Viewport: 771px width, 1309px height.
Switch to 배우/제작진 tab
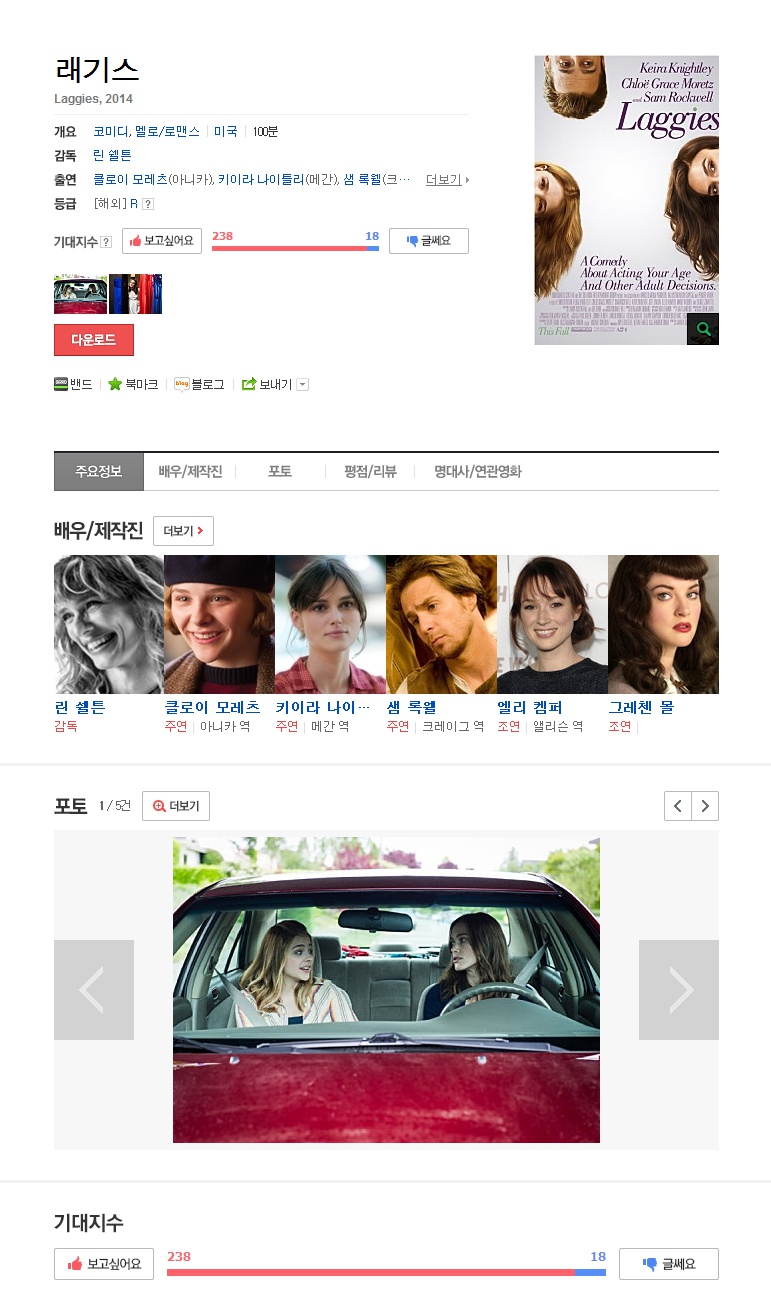point(190,472)
